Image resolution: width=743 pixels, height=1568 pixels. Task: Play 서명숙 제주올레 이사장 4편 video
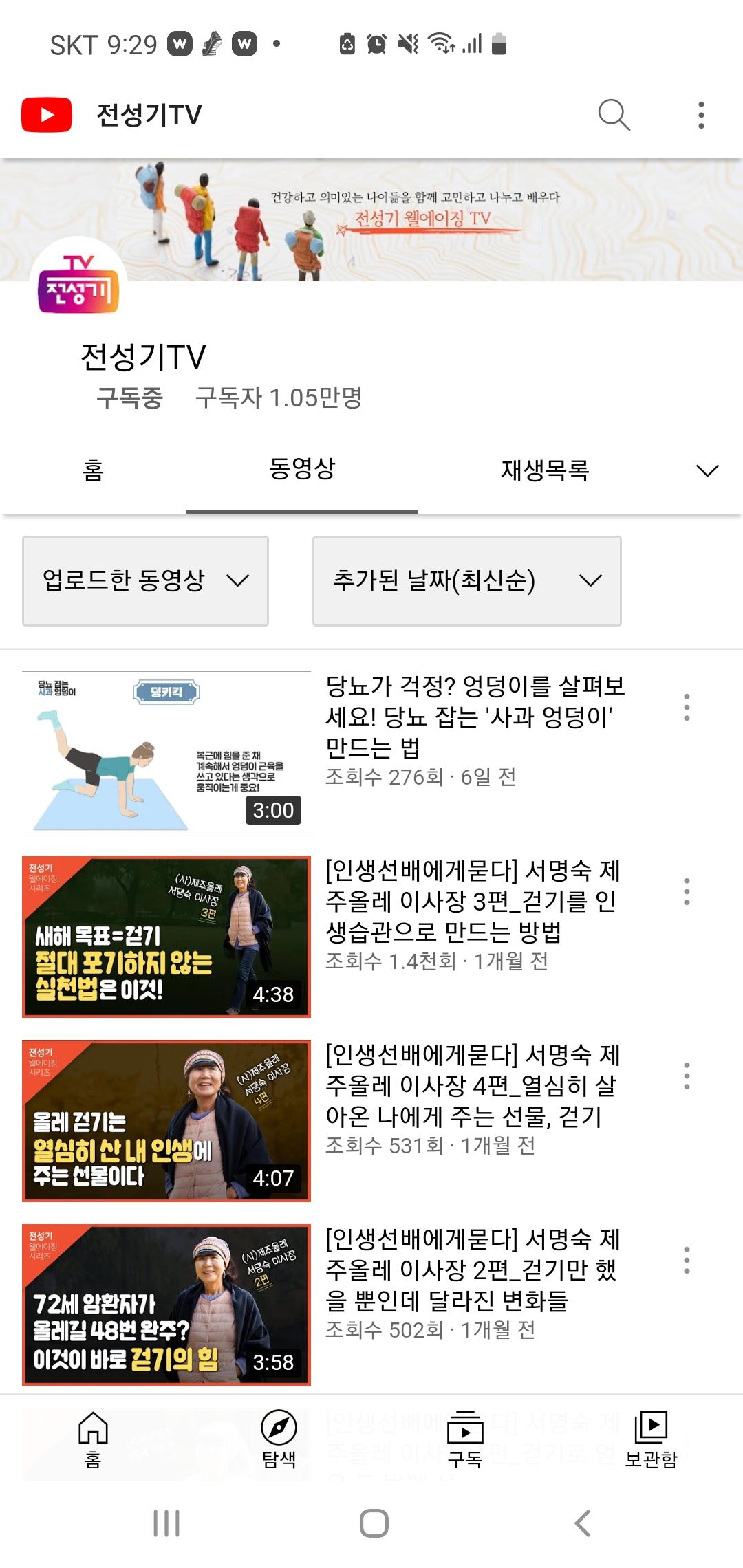tap(166, 1120)
